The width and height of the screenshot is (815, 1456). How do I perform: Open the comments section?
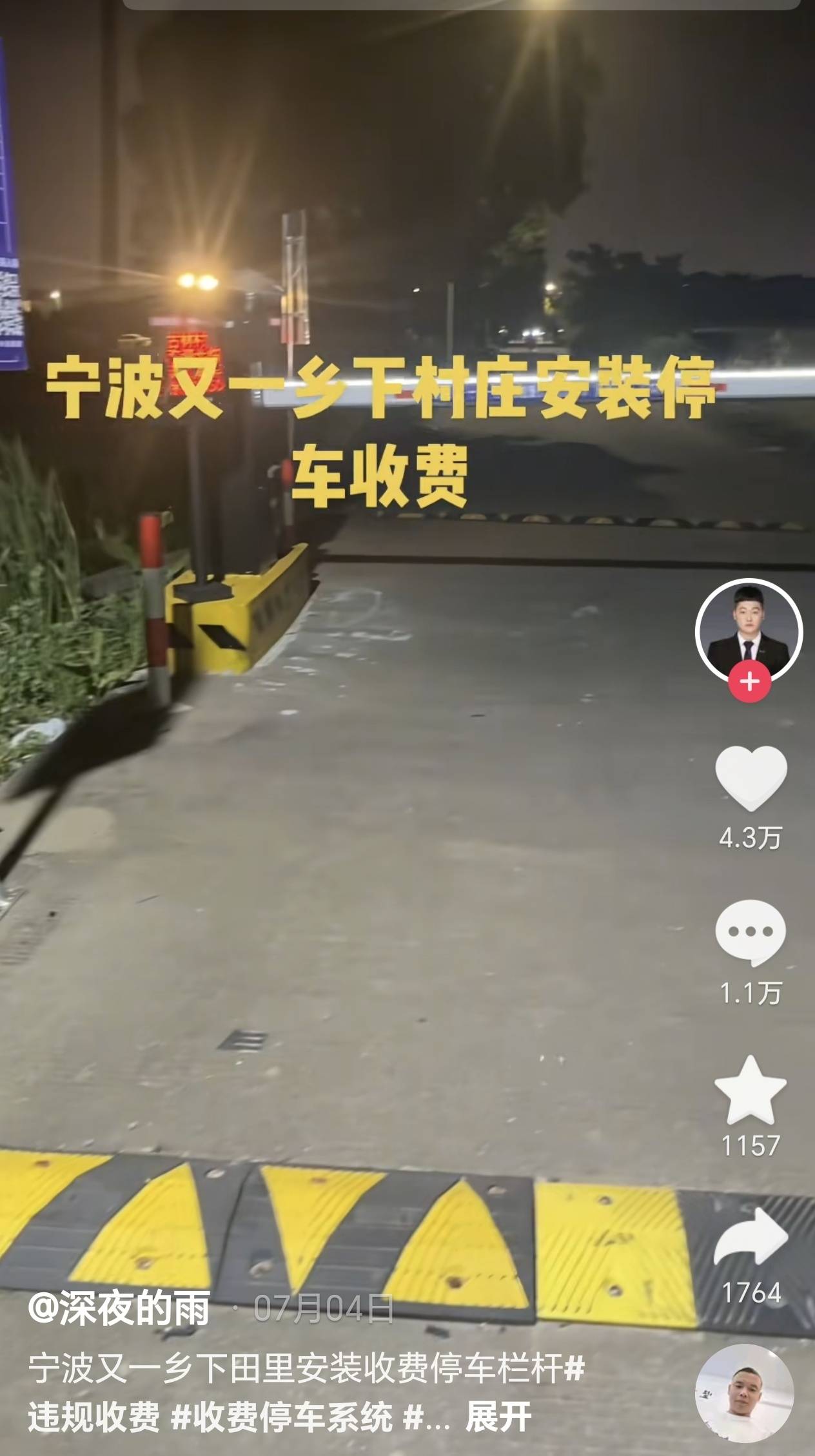(751, 933)
